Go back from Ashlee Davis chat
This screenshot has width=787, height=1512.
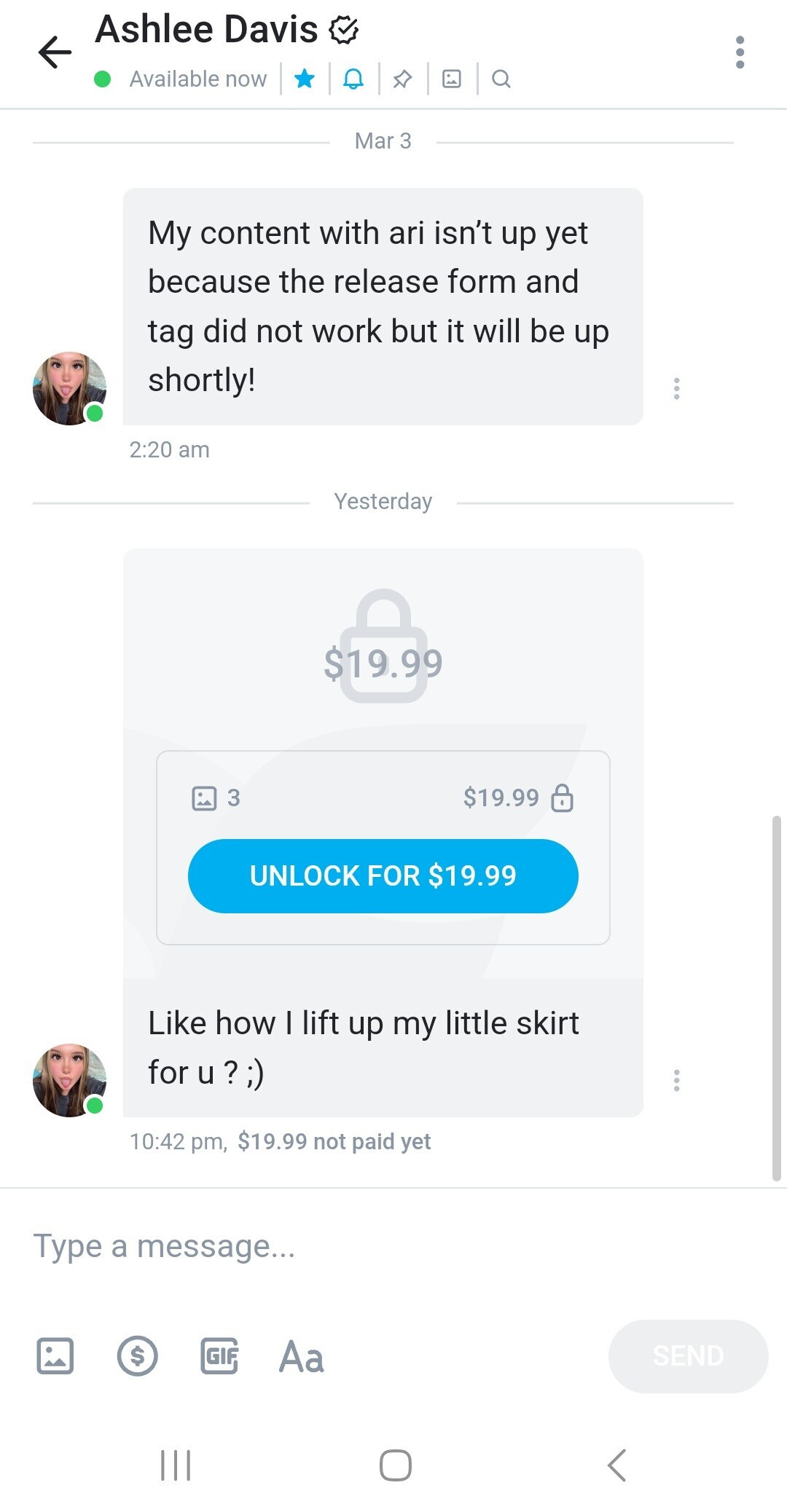(x=55, y=52)
